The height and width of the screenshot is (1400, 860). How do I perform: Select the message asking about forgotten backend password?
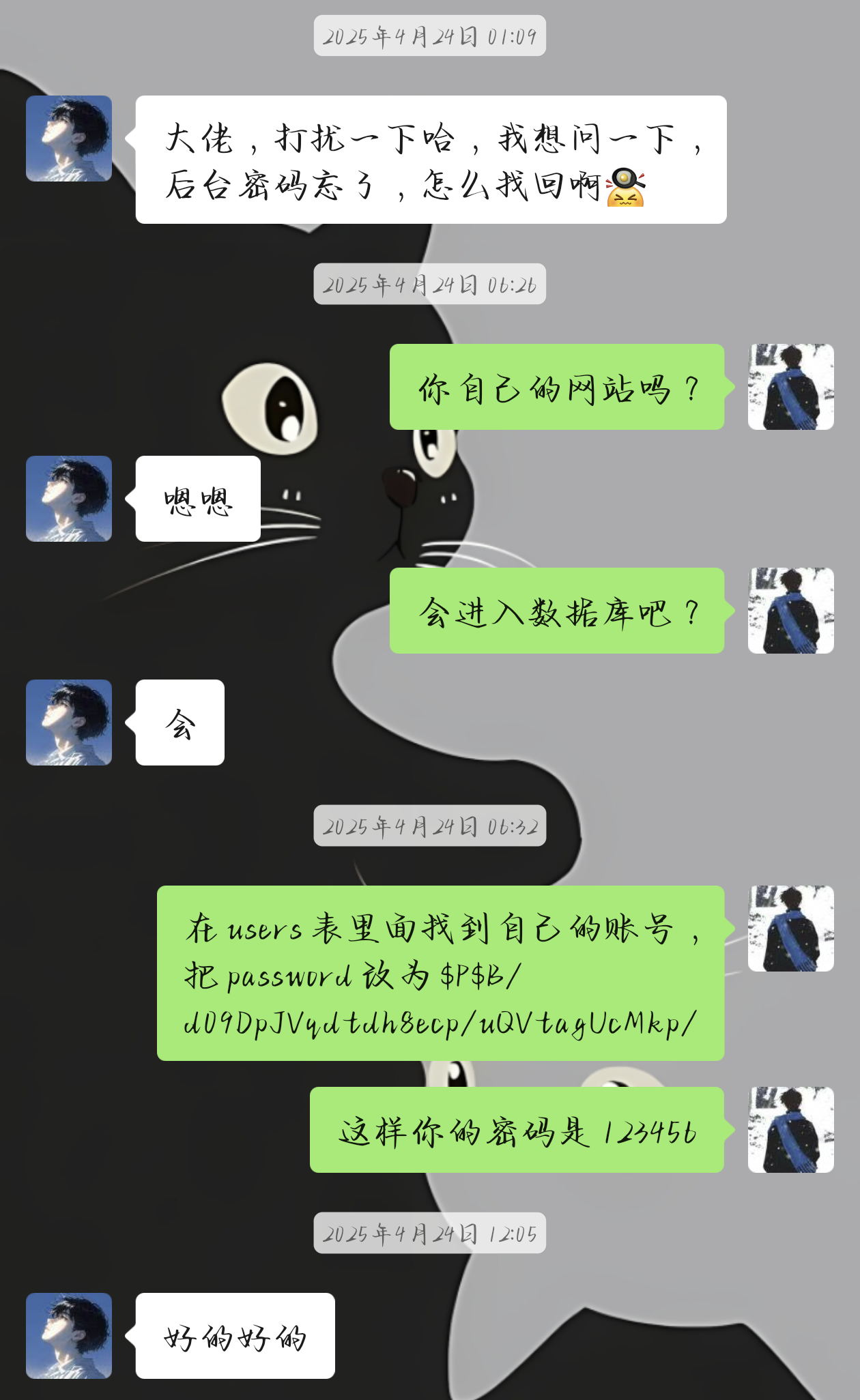[x=430, y=158]
